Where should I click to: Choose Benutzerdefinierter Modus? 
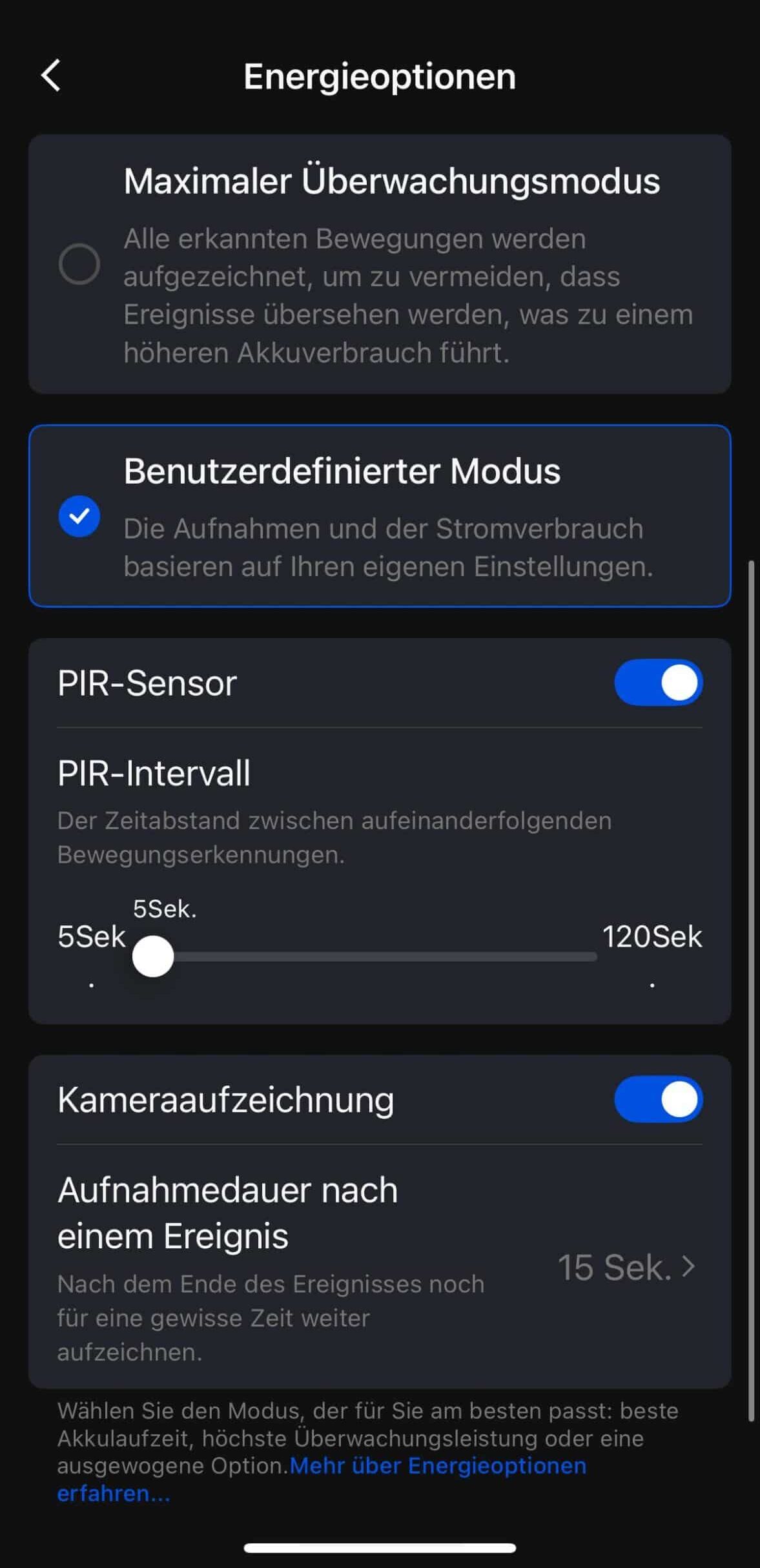click(380, 516)
